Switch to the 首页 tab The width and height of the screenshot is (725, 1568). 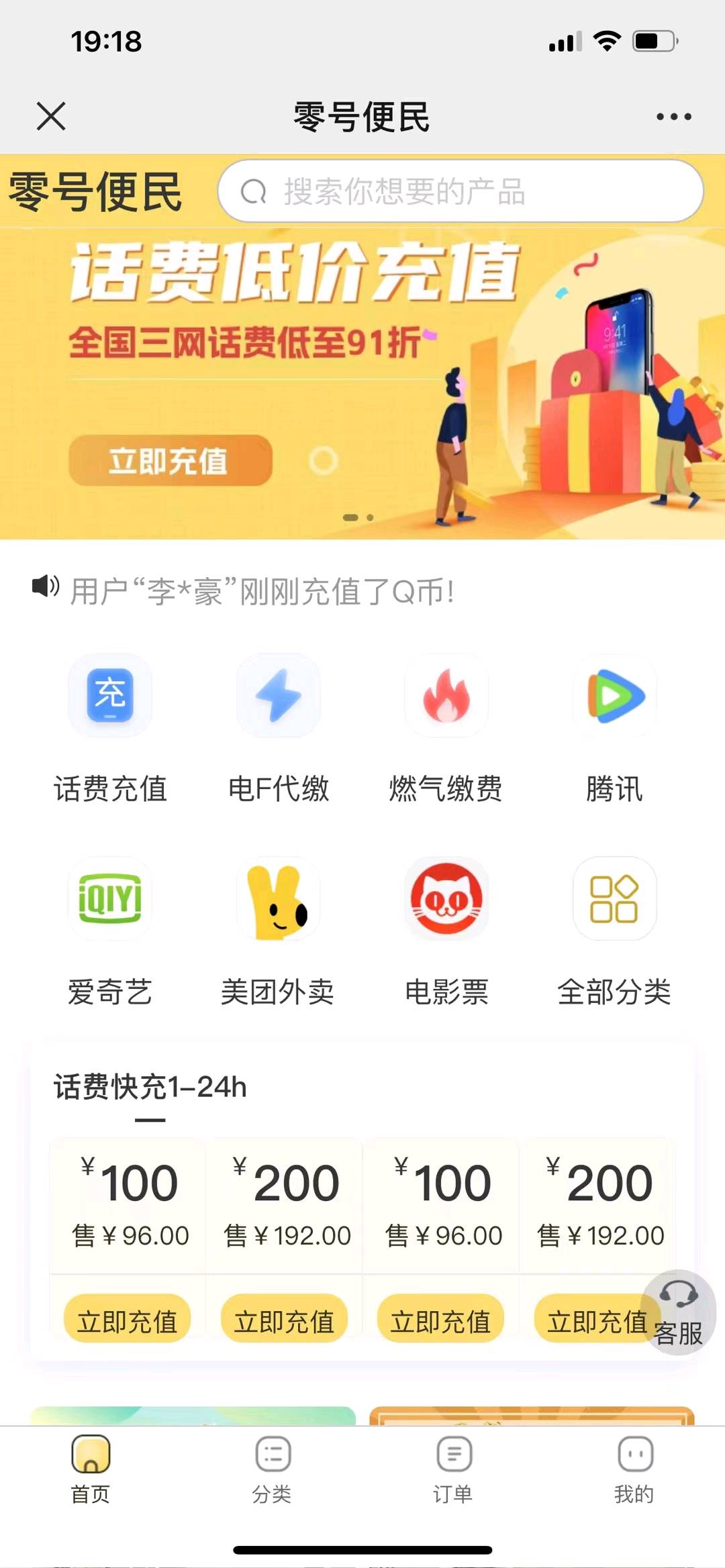[91, 1466]
